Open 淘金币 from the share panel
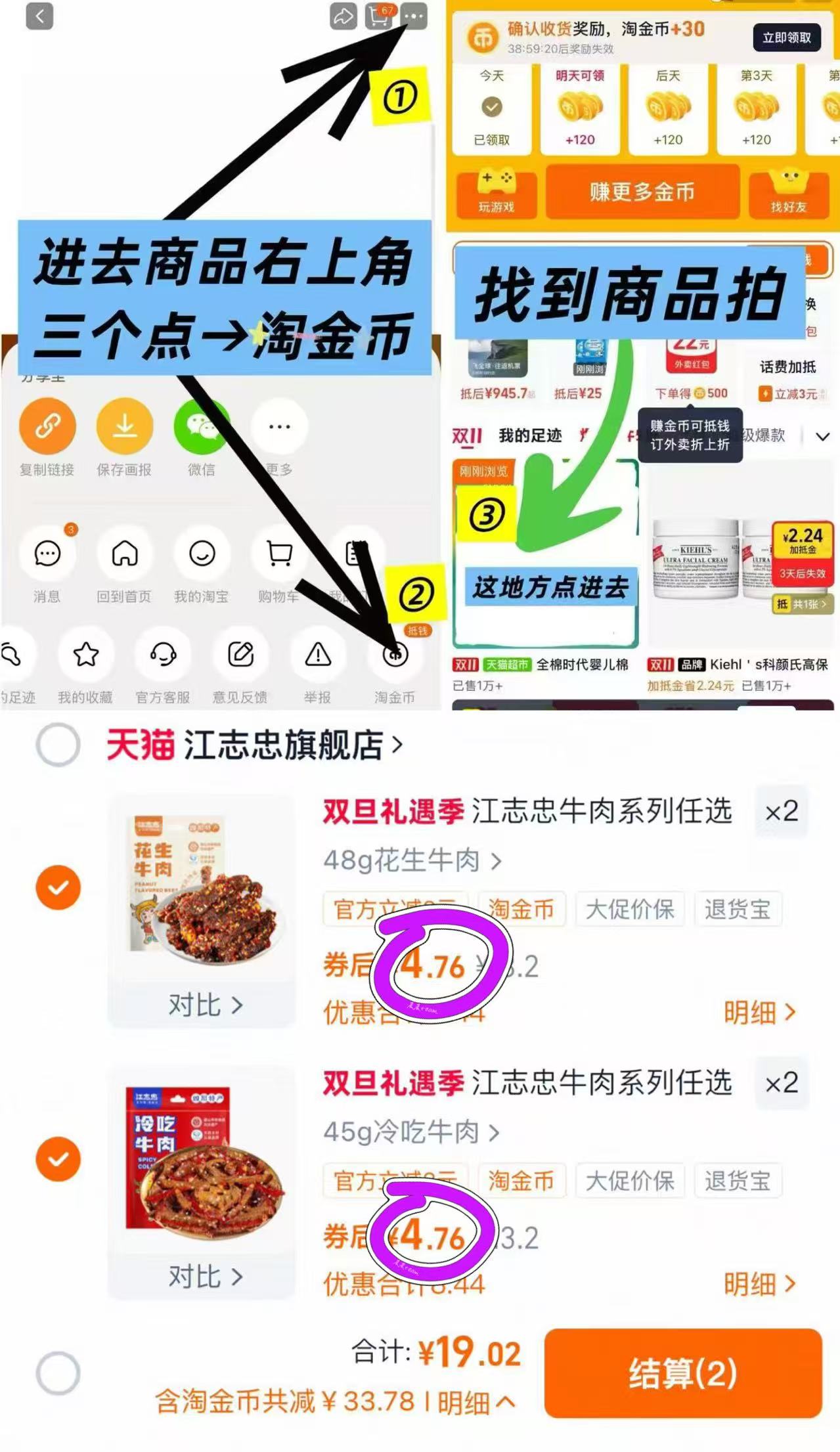This screenshot has height=1452, width=840. [395, 653]
